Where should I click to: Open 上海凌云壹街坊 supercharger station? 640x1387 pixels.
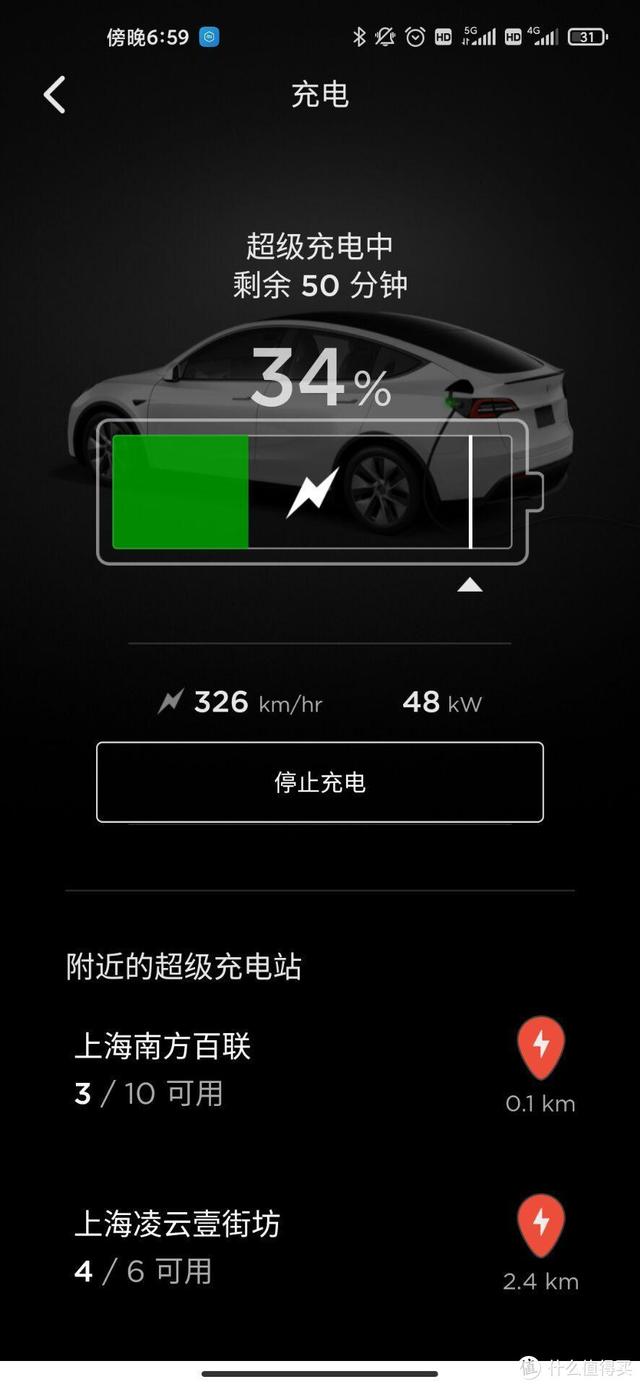click(177, 1224)
